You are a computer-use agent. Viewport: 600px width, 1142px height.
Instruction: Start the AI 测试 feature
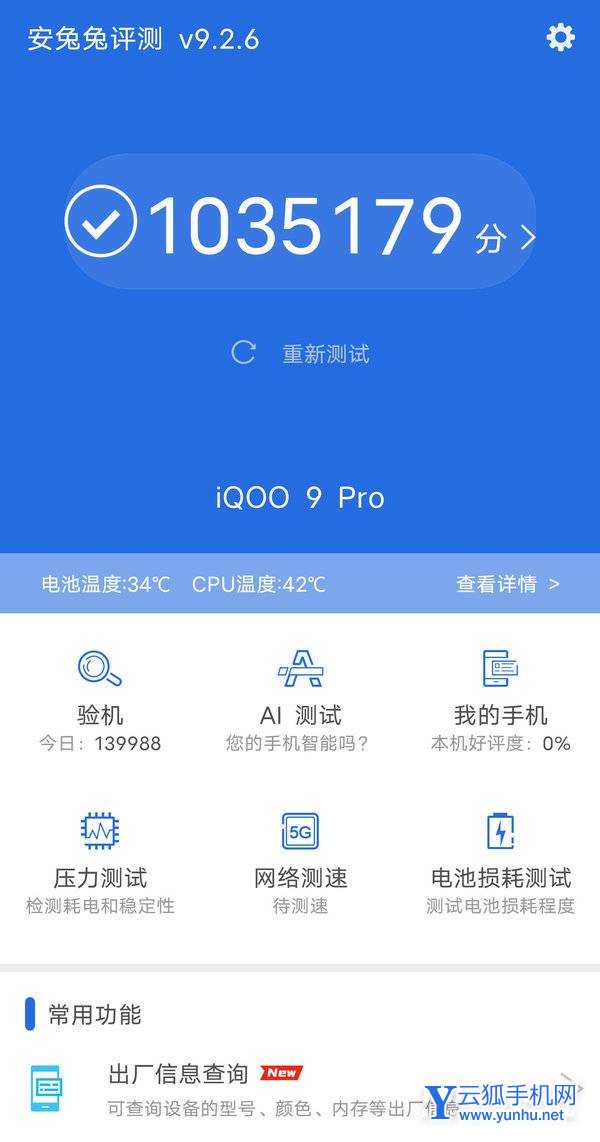pos(300,700)
